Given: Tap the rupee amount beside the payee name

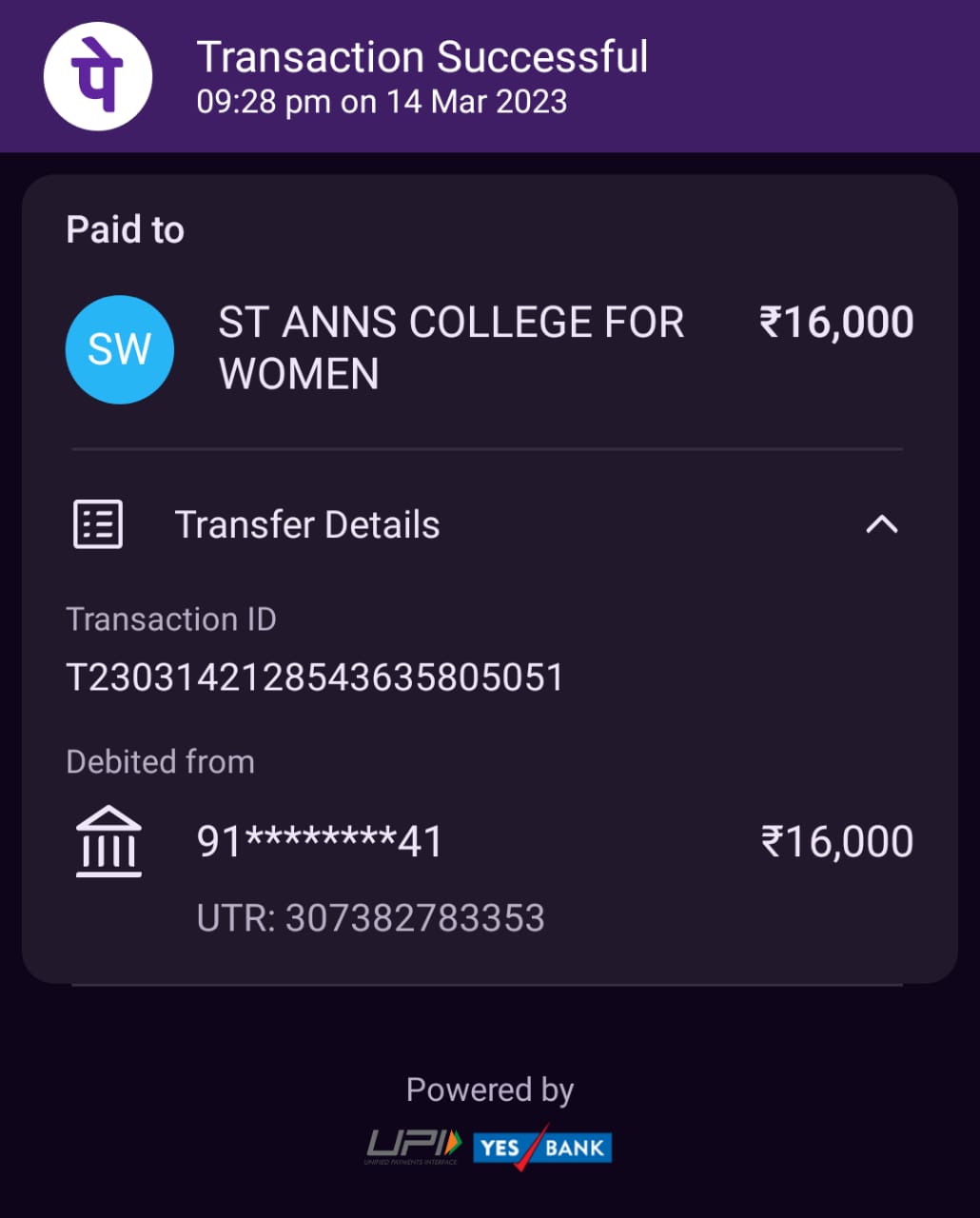Looking at the screenshot, I should 835,322.
